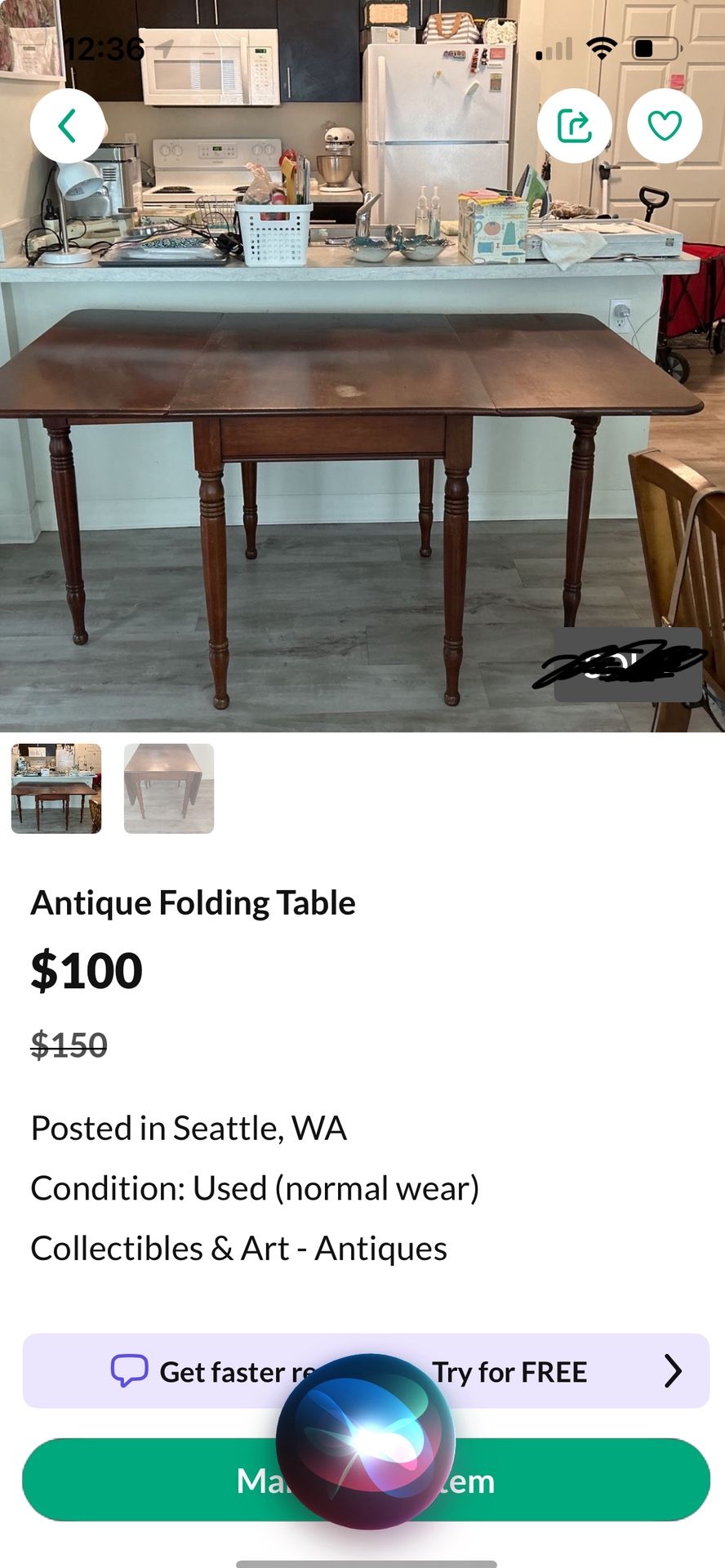Tap the Wi-Fi icon in the status bar
725x1568 pixels.
point(602,49)
